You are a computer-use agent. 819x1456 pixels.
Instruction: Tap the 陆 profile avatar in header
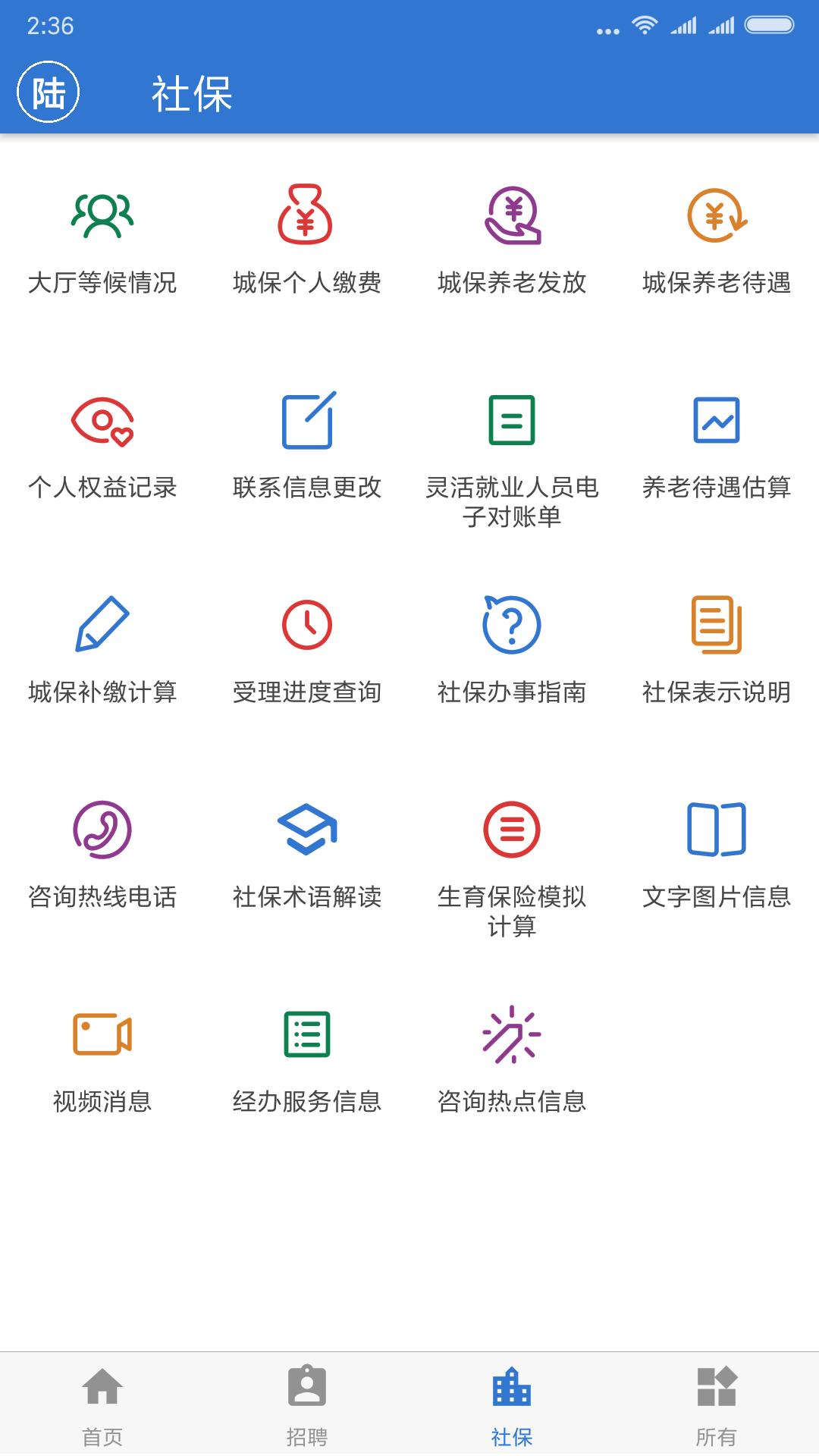coord(49,93)
